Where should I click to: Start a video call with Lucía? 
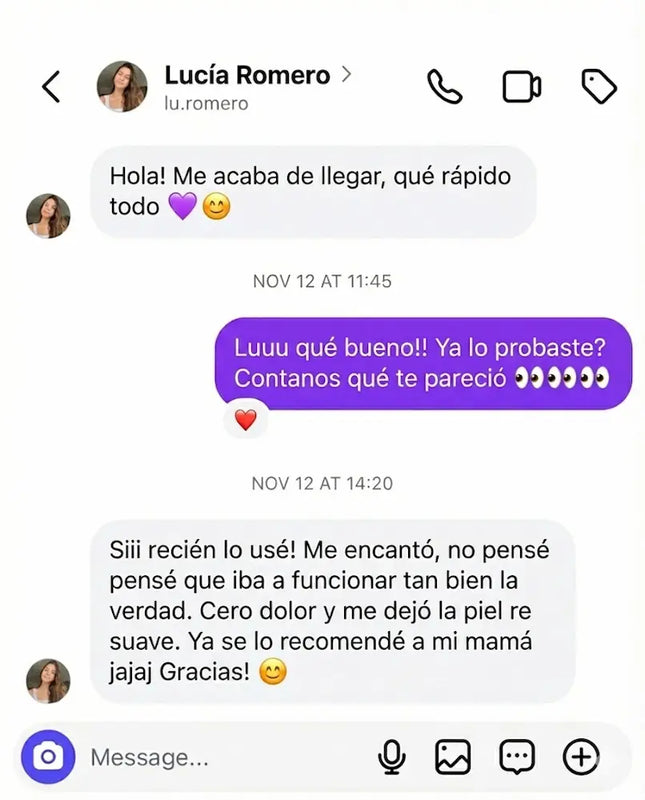click(521, 87)
